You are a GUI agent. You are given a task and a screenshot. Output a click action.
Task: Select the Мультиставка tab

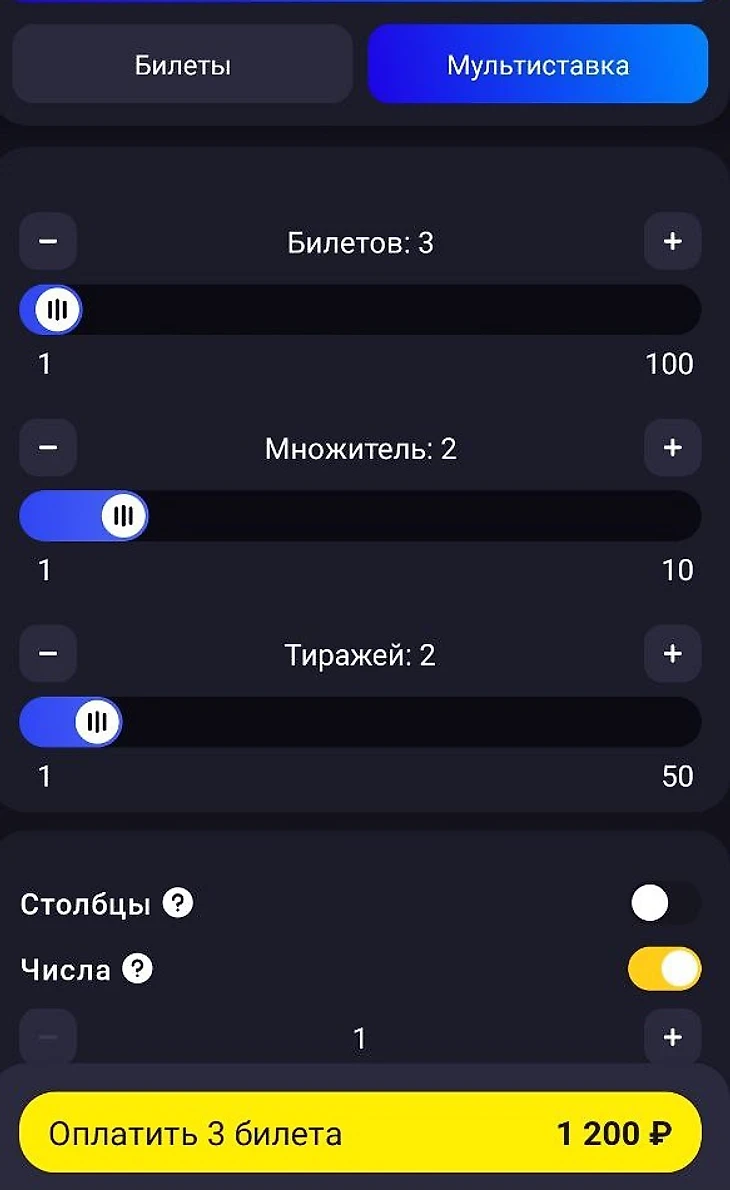point(538,66)
